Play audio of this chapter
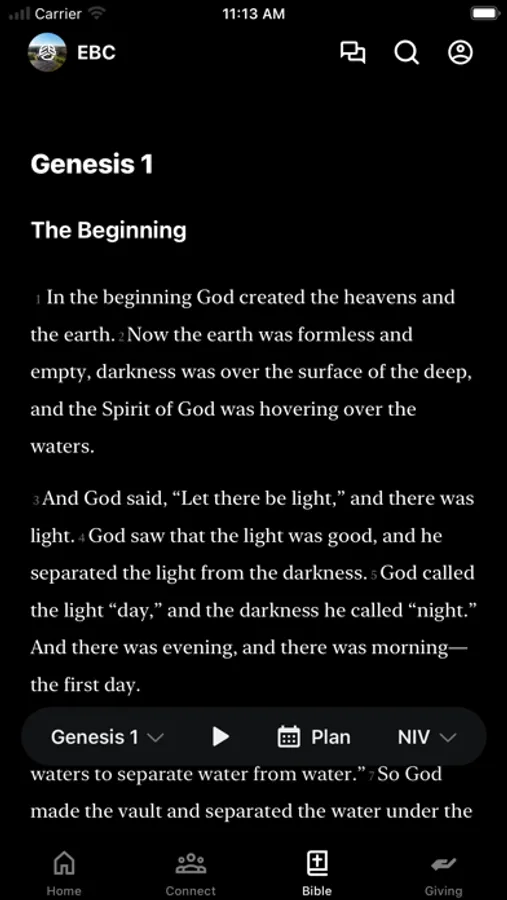The image size is (507, 900). (220, 736)
